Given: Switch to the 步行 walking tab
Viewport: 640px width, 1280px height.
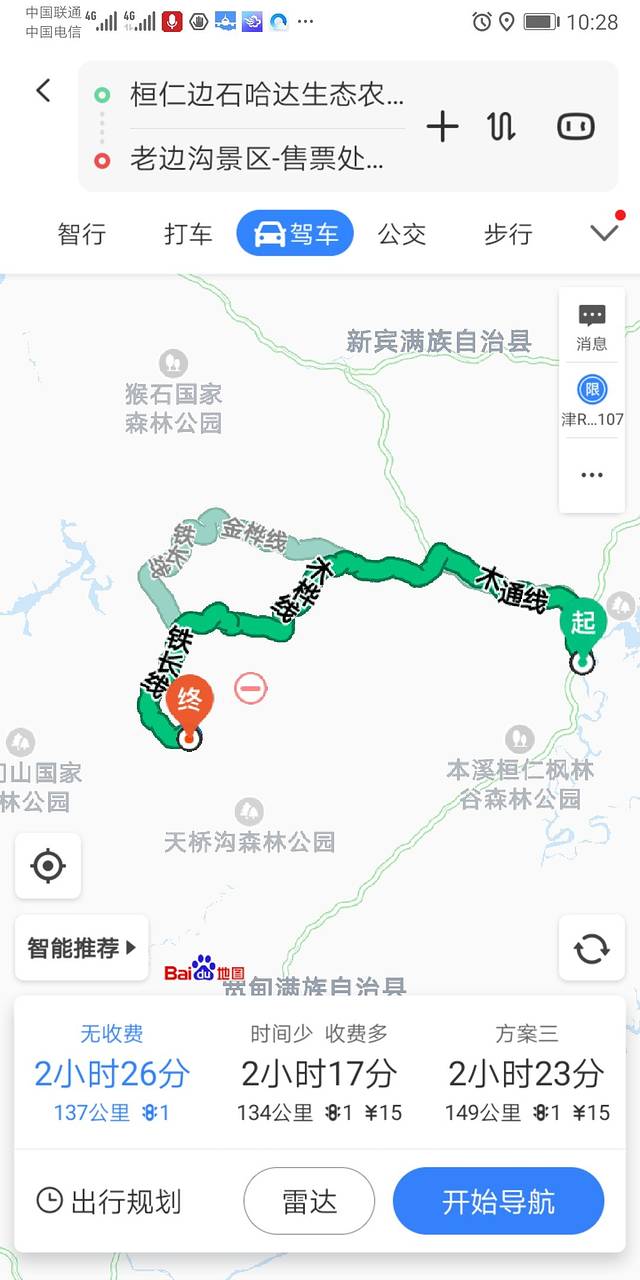Looking at the screenshot, I should [508, 234].
